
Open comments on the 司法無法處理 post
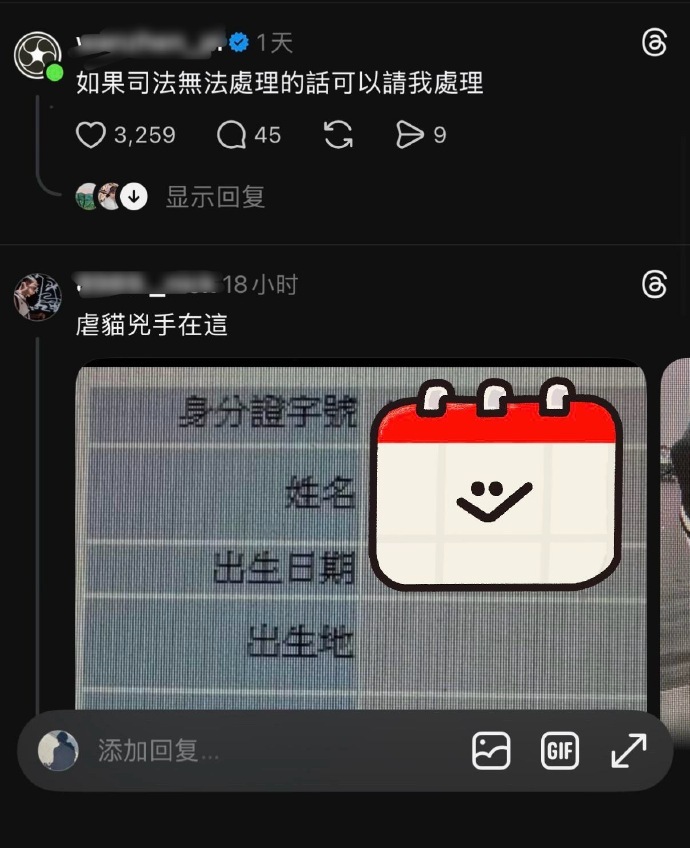pos(232,135)
